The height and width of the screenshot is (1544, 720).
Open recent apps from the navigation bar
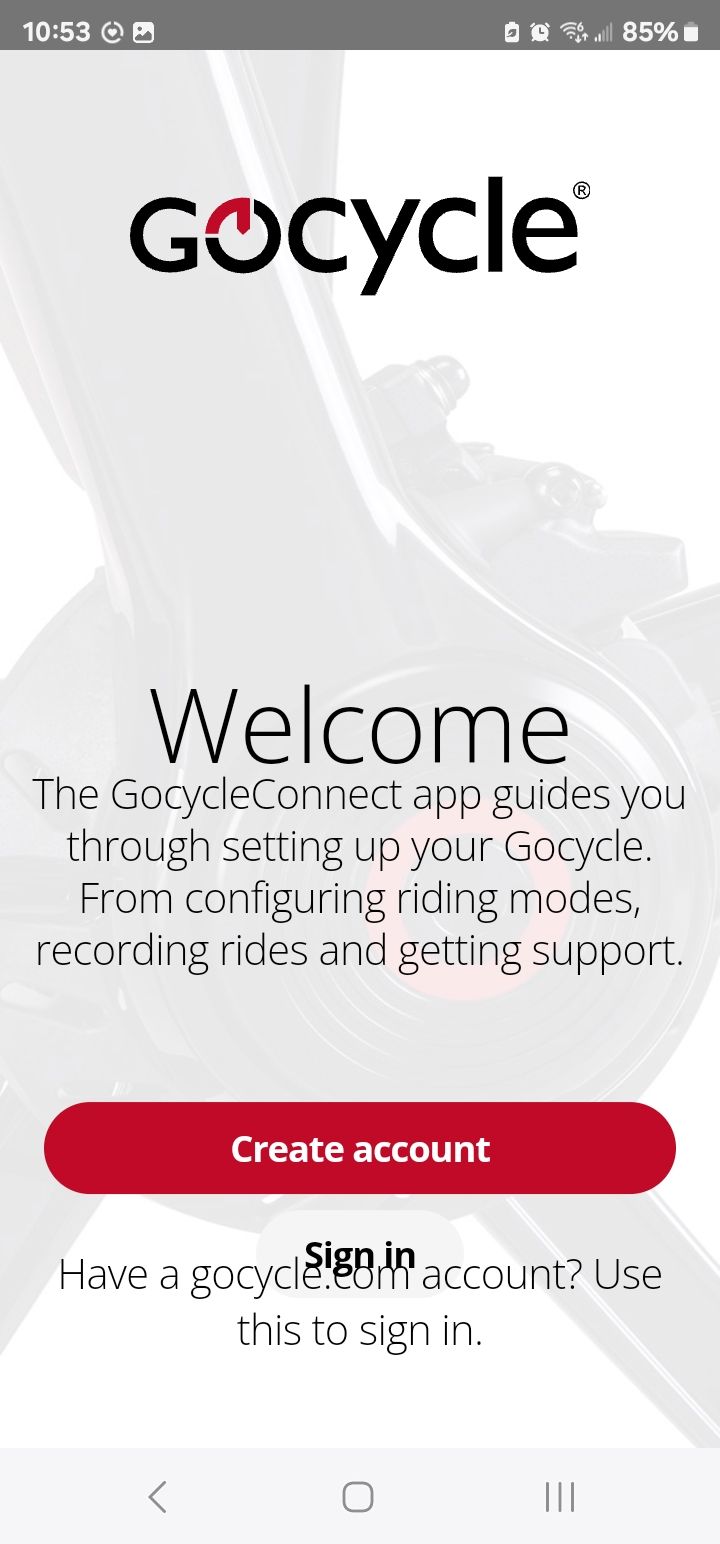[560, 1497]
